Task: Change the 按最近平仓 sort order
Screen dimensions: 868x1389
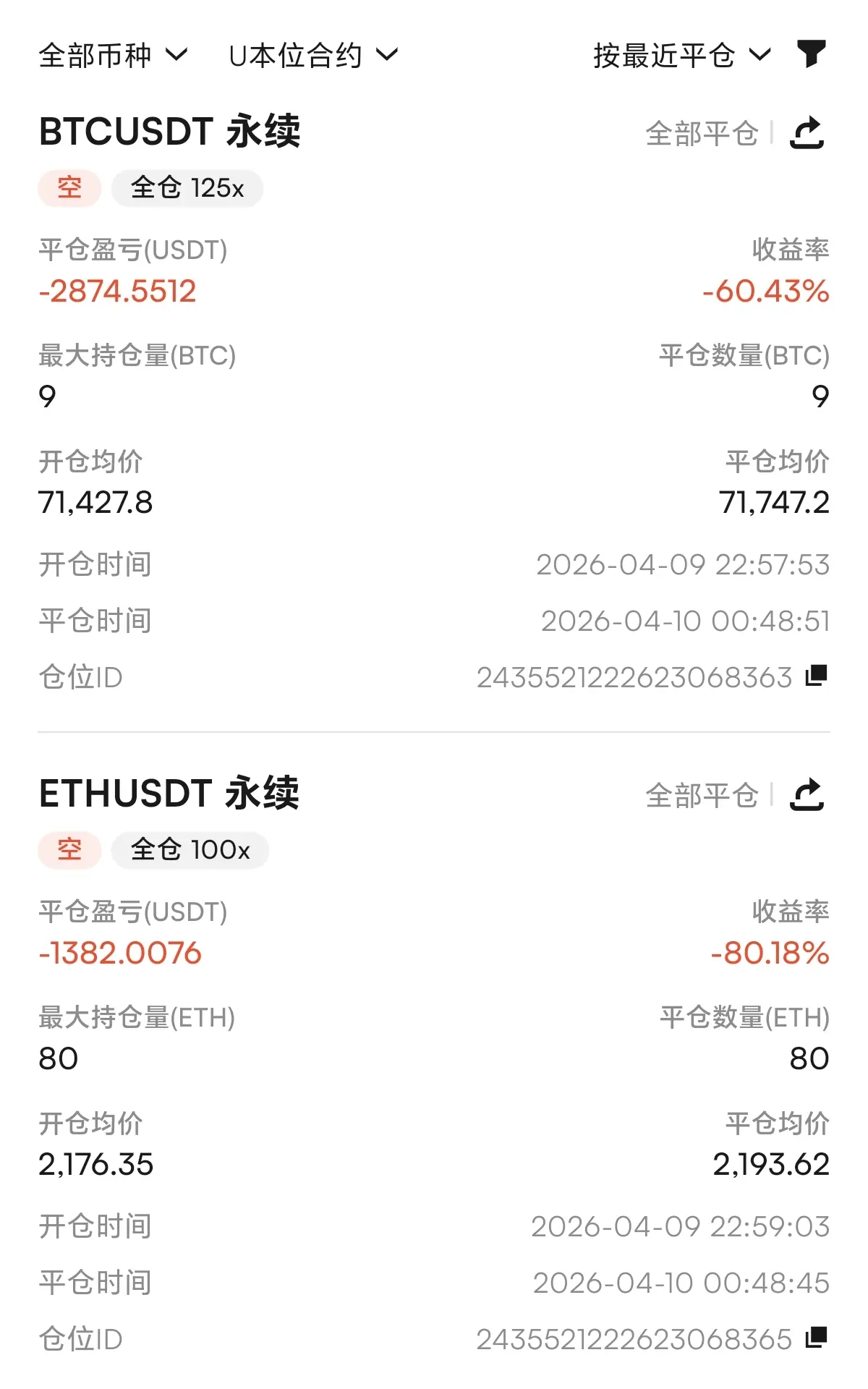Action: click(682, 55)
